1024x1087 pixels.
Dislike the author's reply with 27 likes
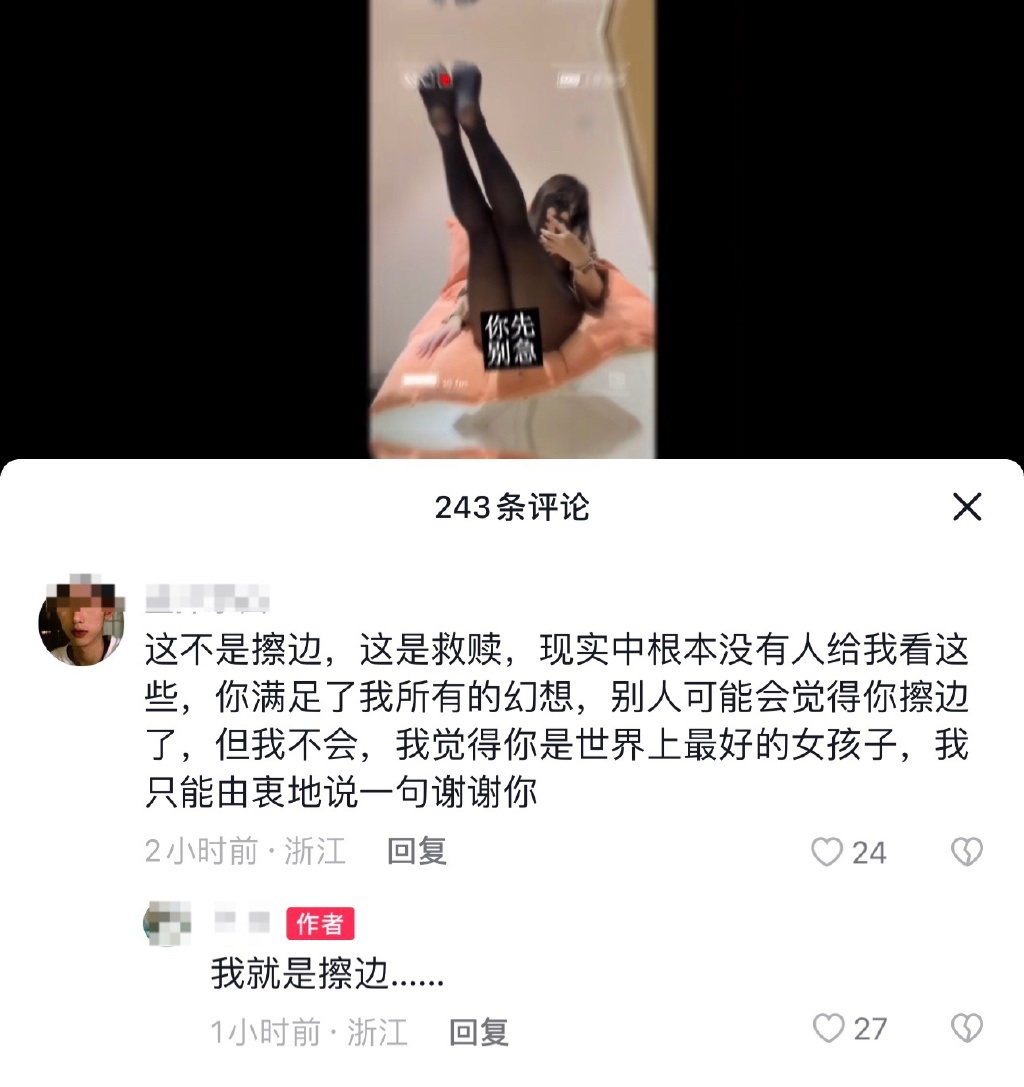tap(966, 1028)
